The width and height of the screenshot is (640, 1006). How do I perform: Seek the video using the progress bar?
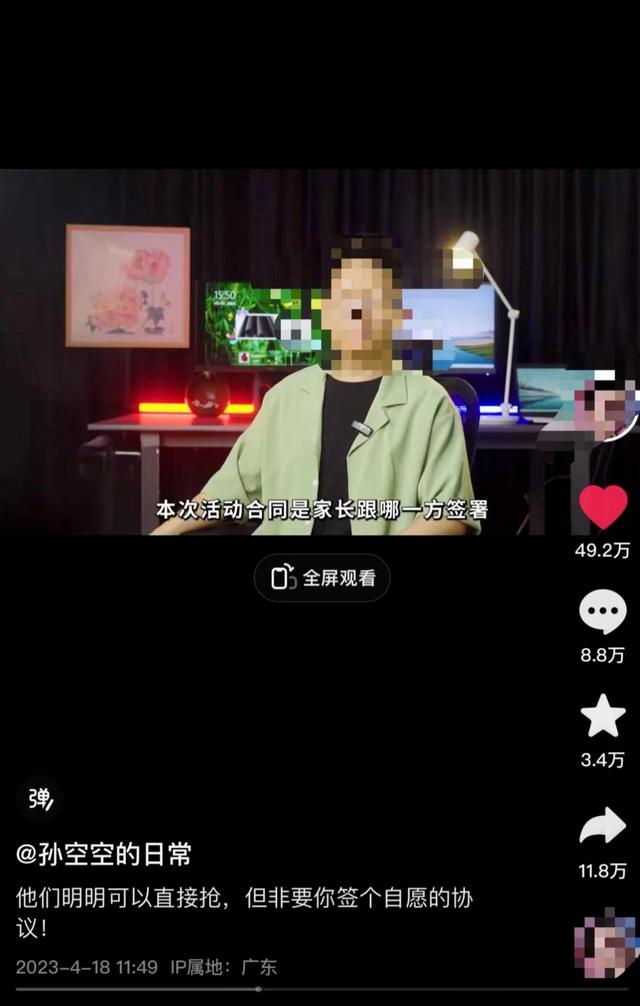coord(259,989)
